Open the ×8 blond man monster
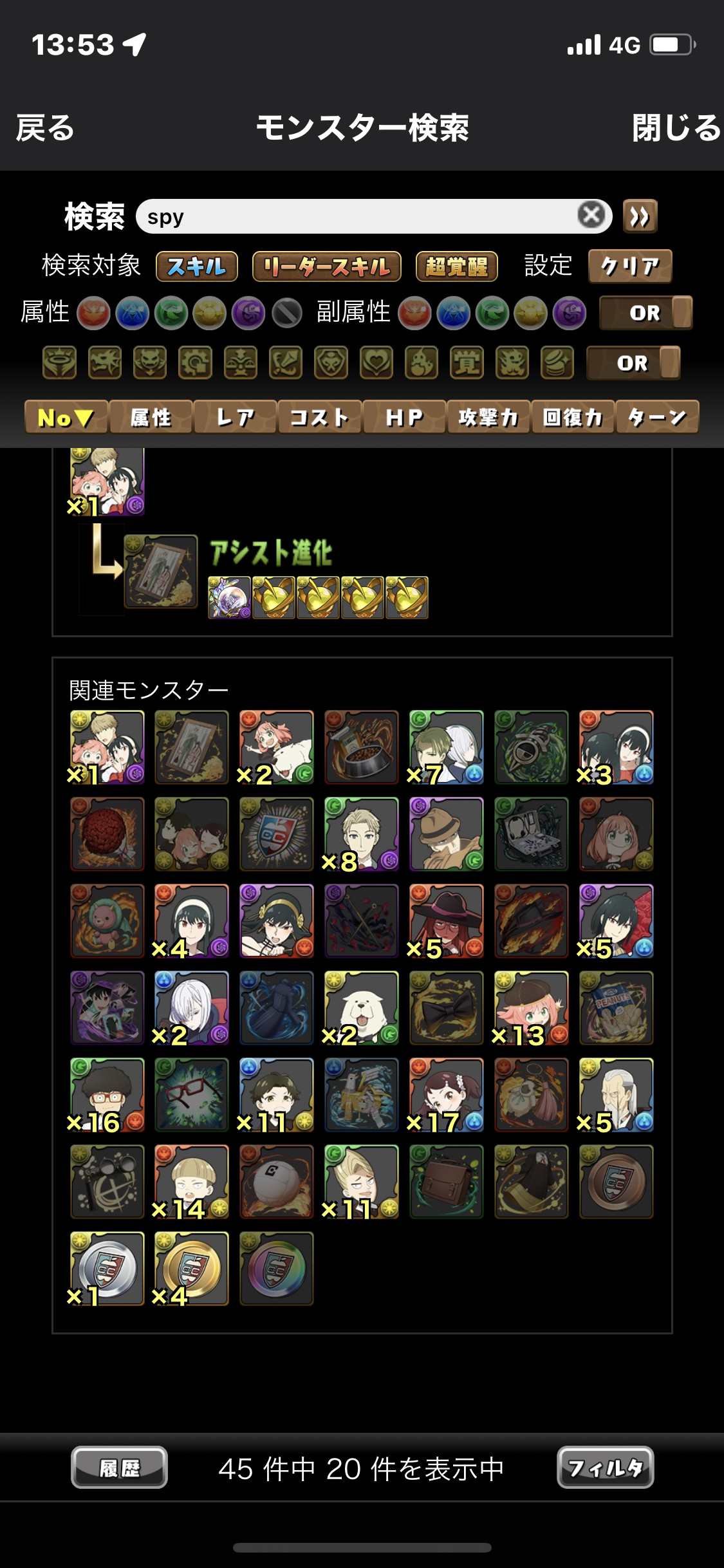Screen dimensions: 724x1568 coord(362,834)
